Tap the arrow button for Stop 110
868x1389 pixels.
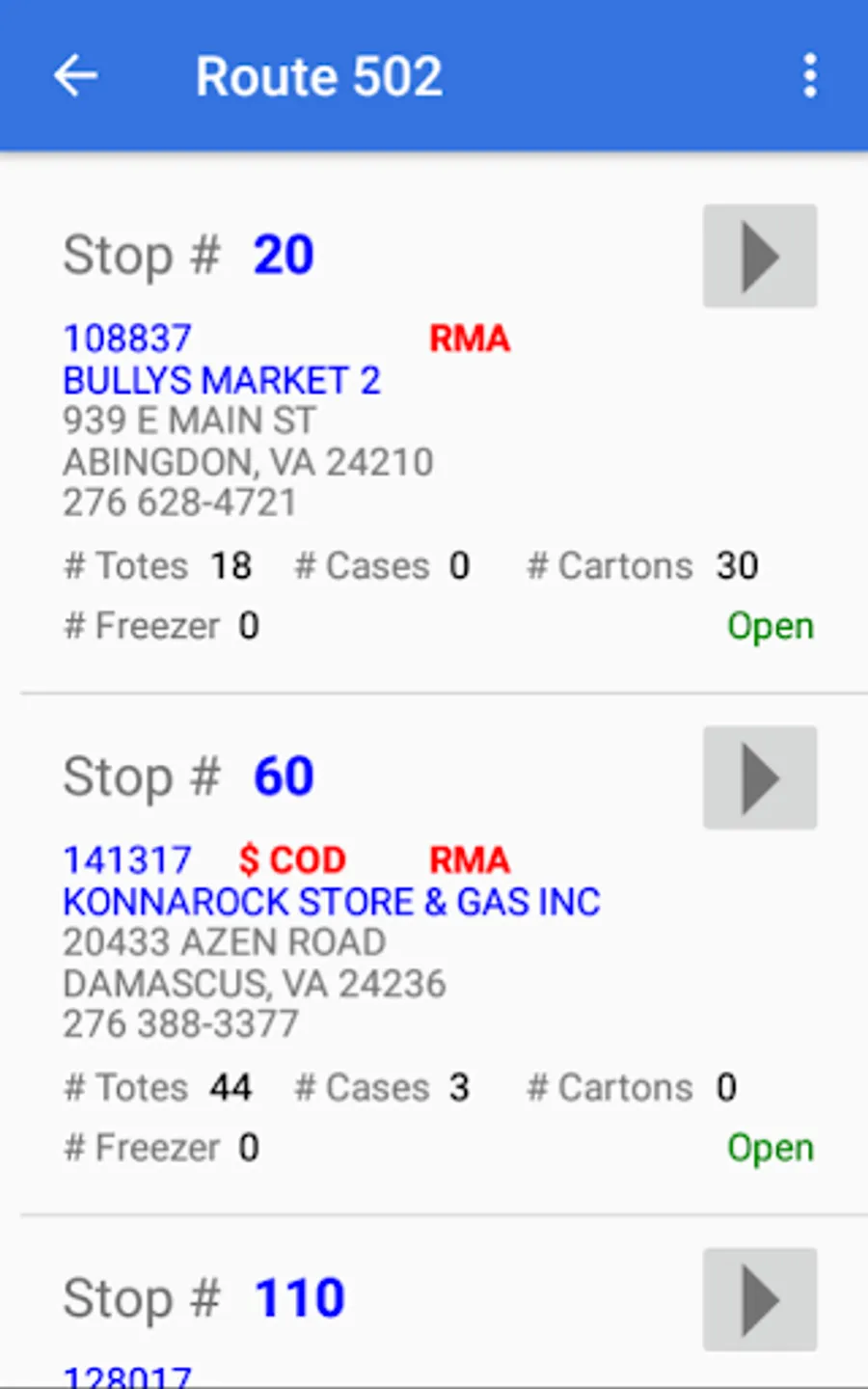(x=760, y=1299)
